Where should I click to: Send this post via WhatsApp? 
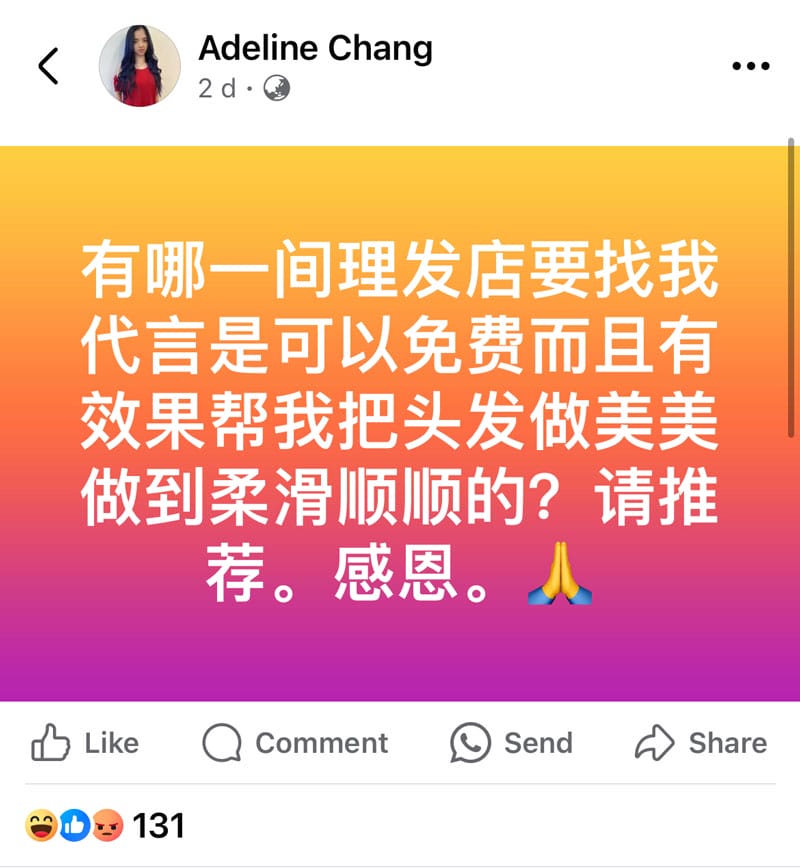click(x=511, y=743)
